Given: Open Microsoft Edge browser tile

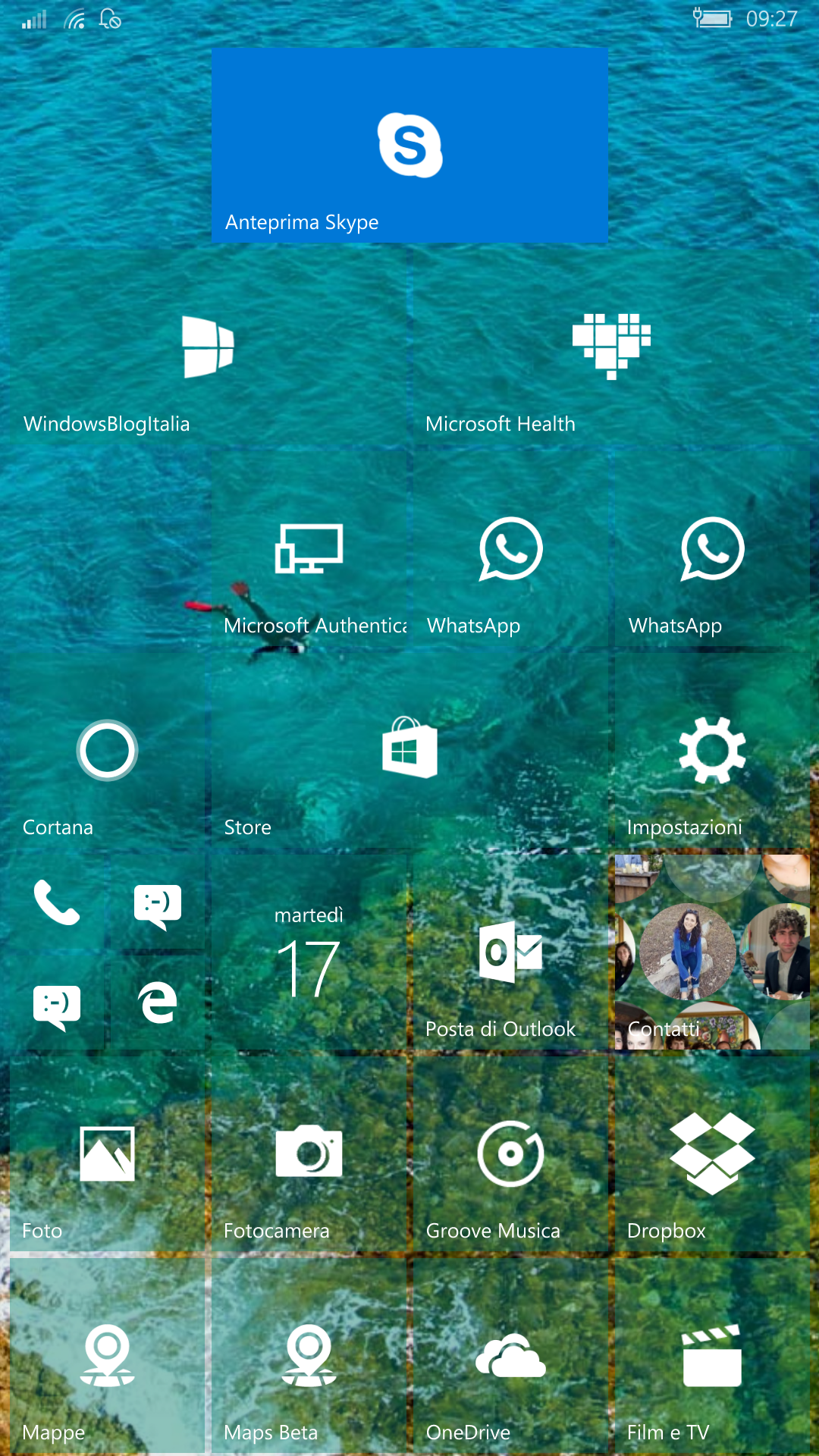Looking at the screenshot, I should click(158, 1003).
